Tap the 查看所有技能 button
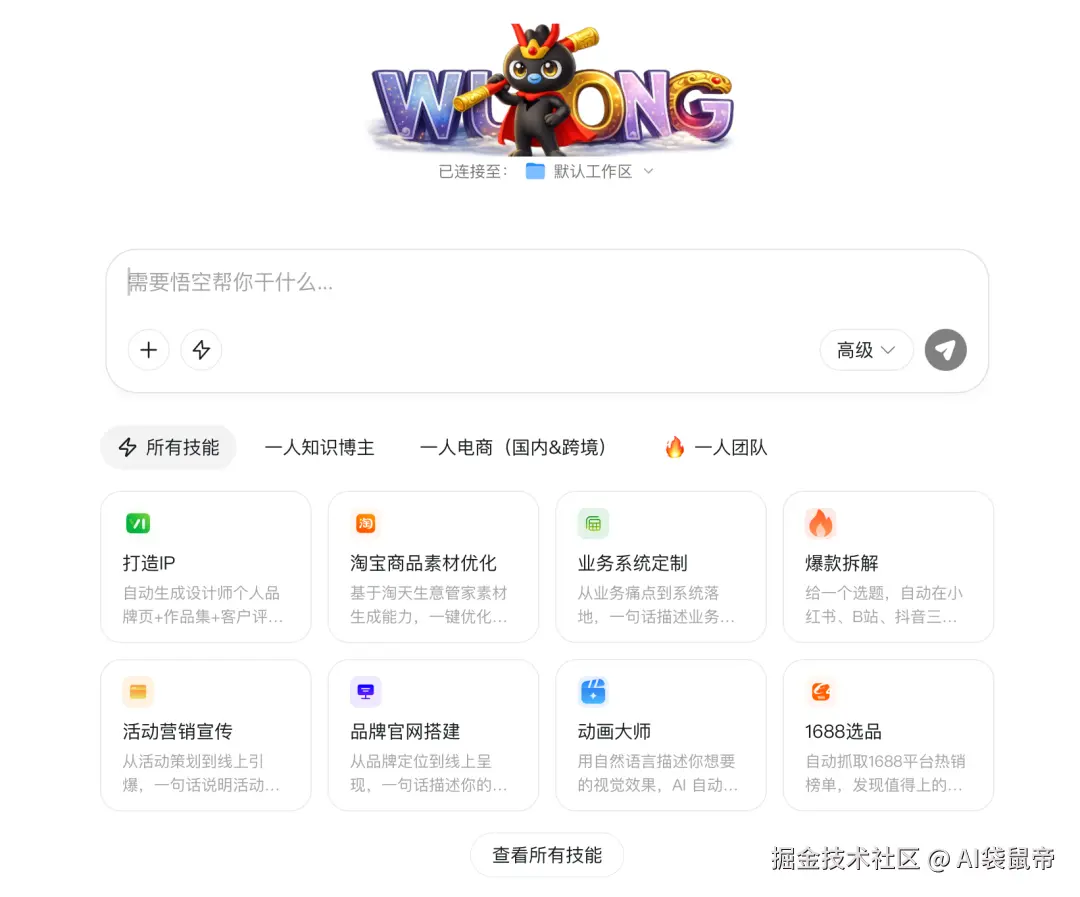 pos(547,855)
